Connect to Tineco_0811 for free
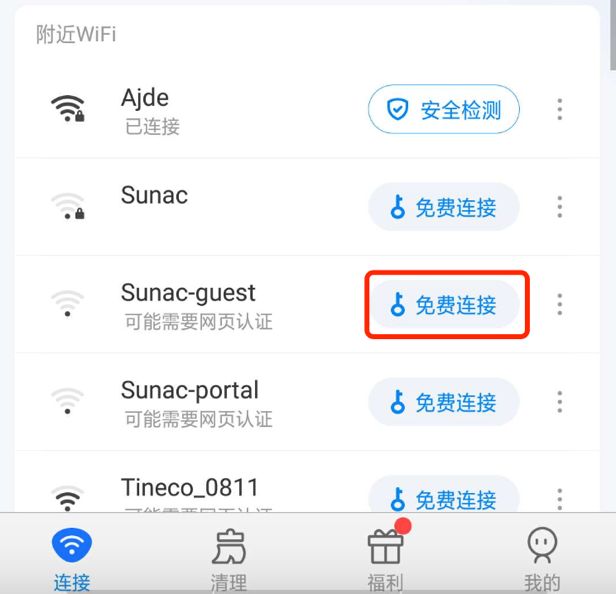Image resolution: width=616 pixels, height=594 pixels. click(443, 497)
